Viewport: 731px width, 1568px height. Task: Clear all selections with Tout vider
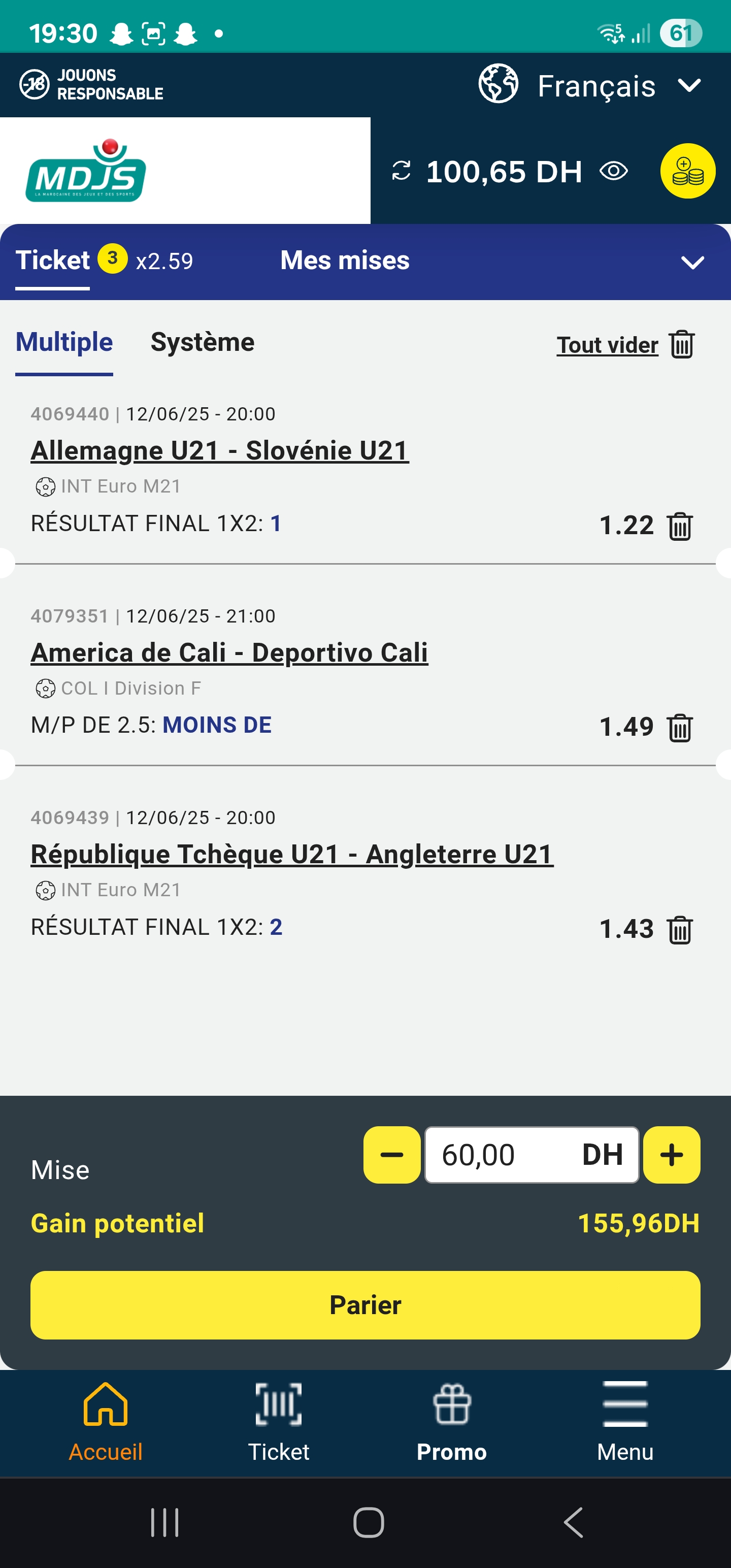click(625, 344)
